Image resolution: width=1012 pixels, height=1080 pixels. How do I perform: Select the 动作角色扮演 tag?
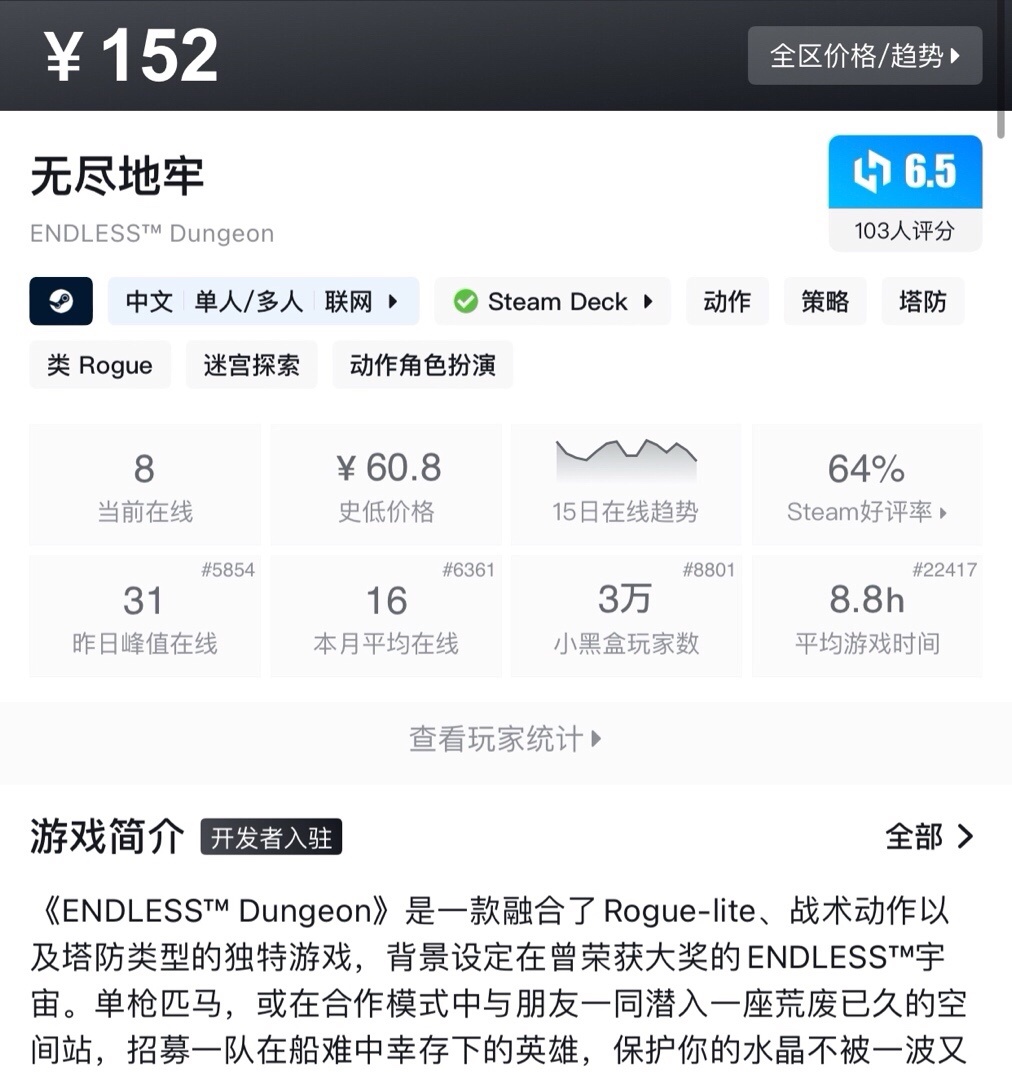point(422,365)
